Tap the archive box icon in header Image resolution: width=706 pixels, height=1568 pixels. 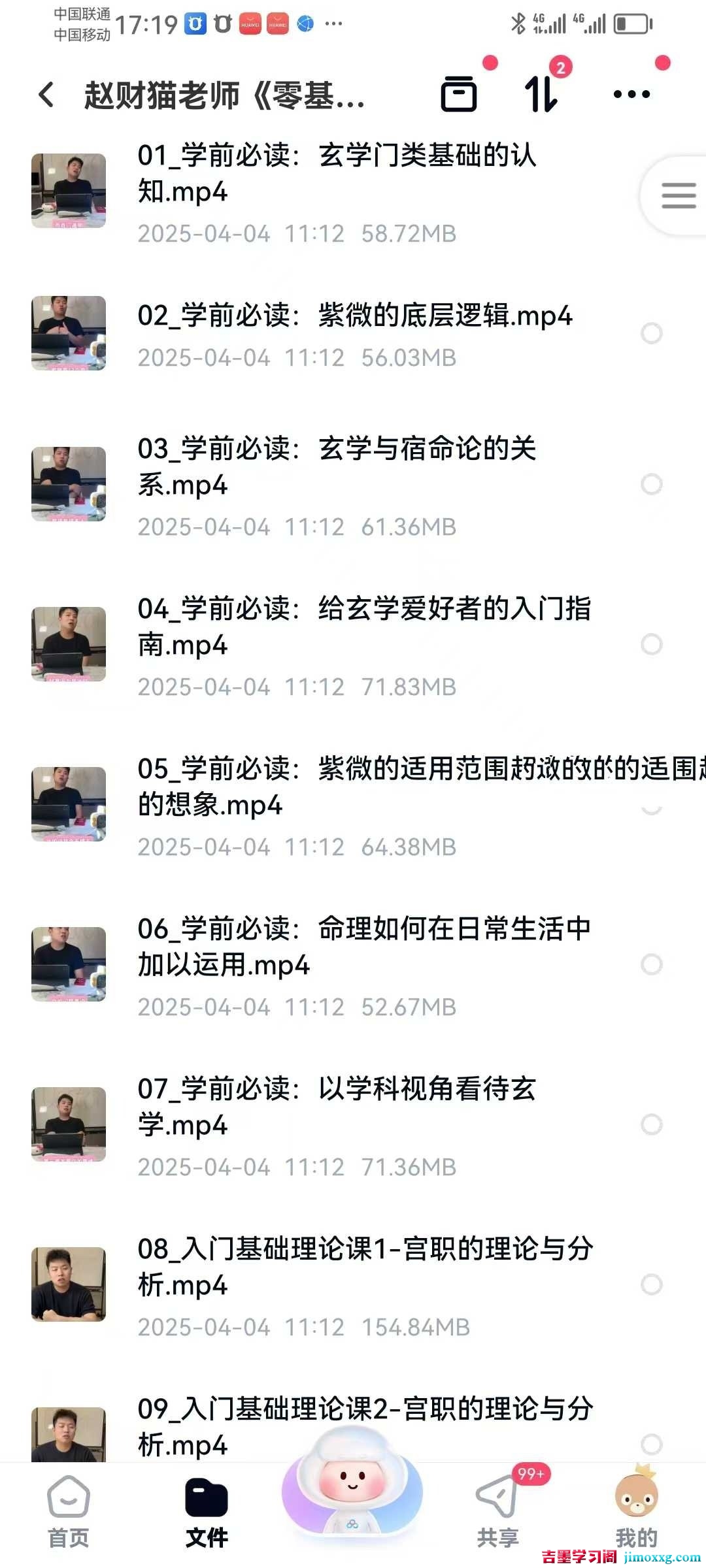(459, 94)
